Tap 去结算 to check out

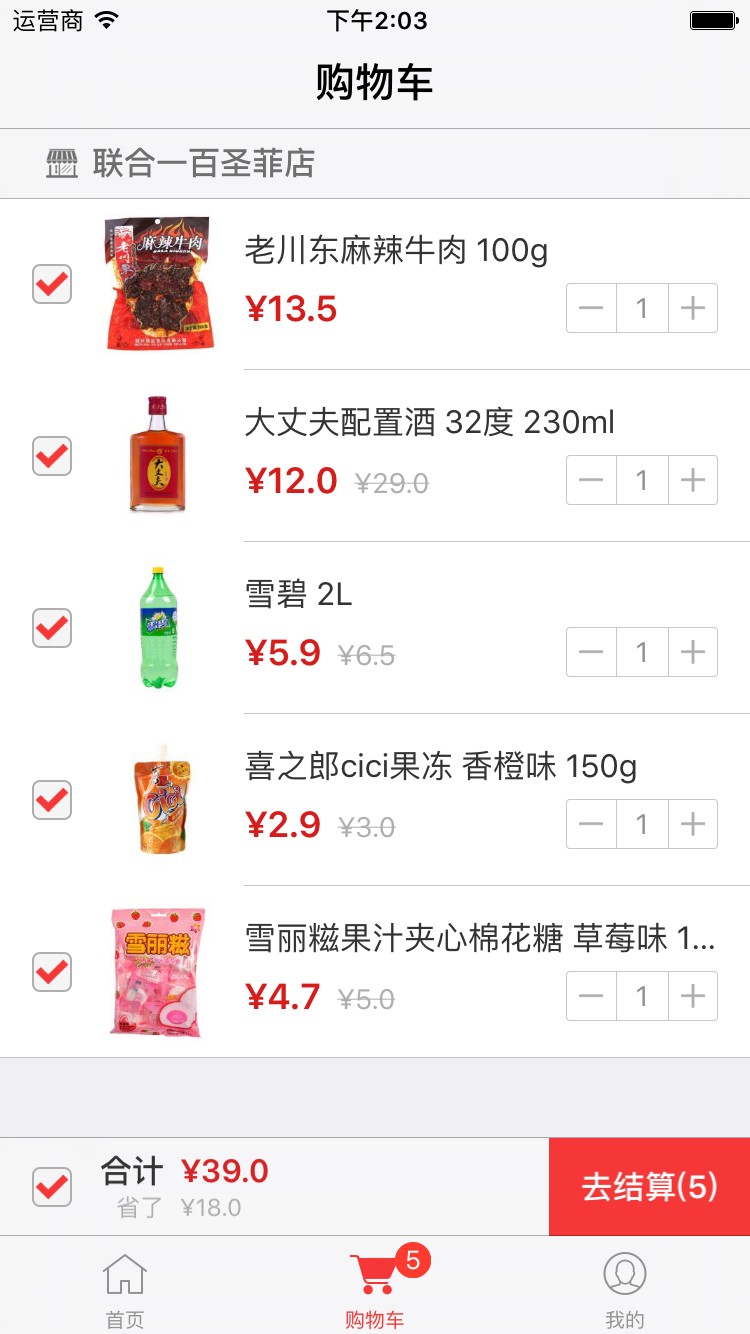649,1187
